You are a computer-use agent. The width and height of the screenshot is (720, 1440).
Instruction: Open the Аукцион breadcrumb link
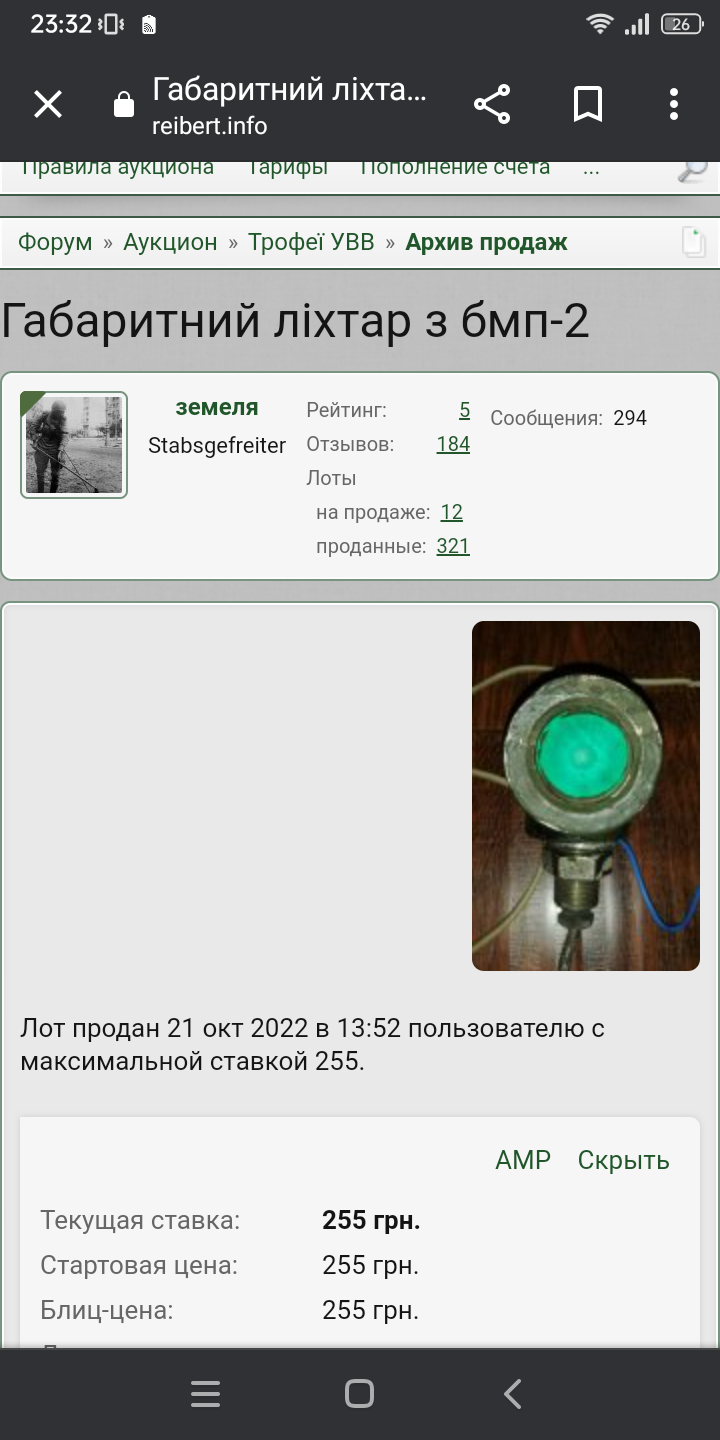click(170, 242)
